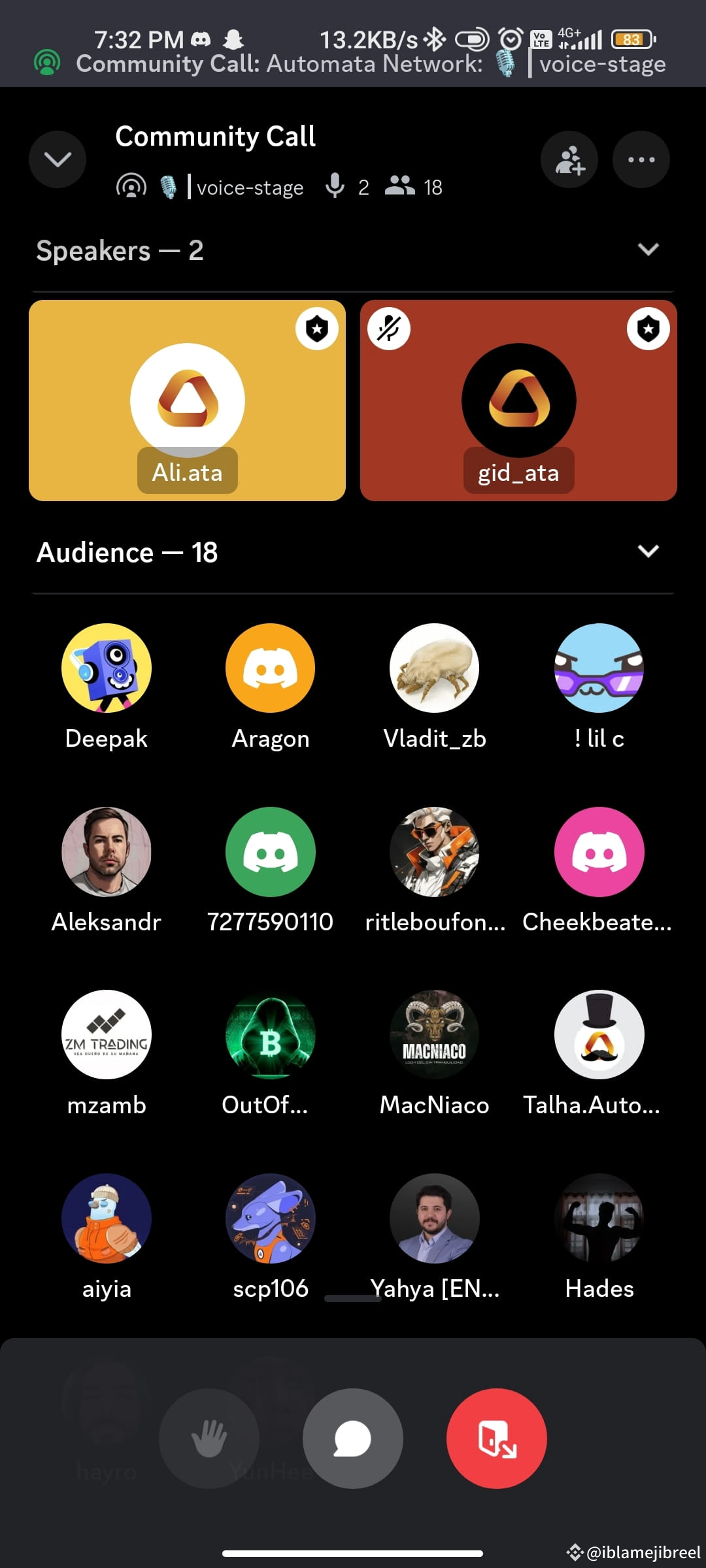Viewport: 706px width, 1568px height.
Task: Tap the stage microphone icon beside voice-stage
Action: 170,188
